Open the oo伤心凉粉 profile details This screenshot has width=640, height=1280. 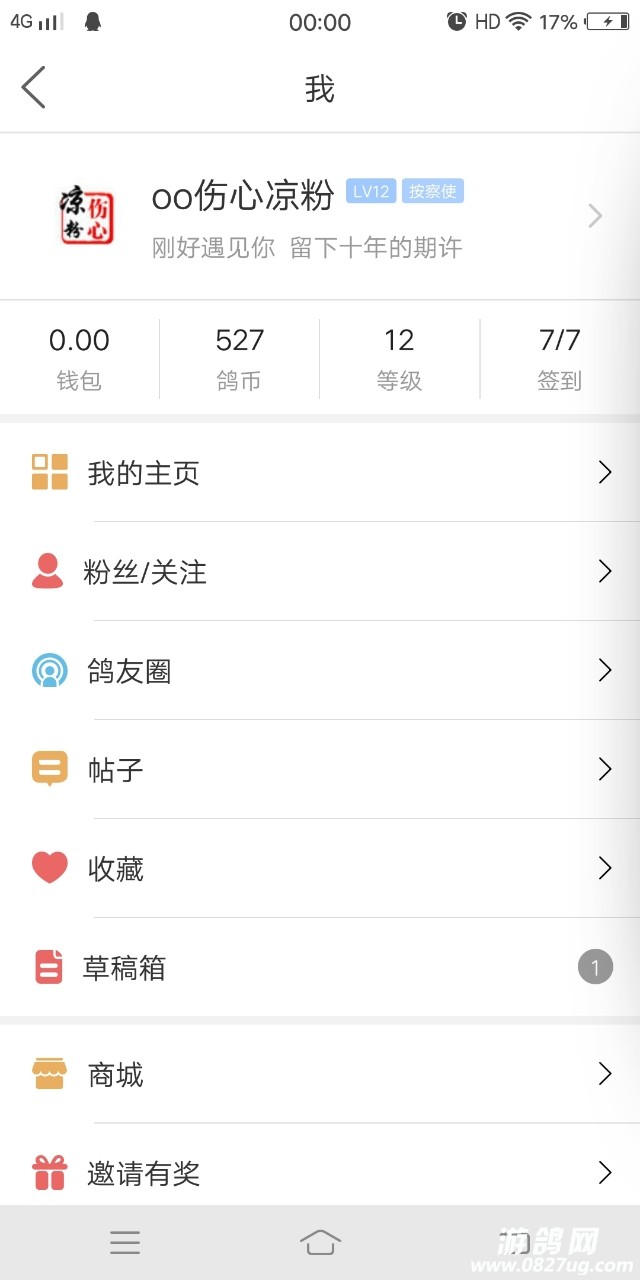click(320, 215)
